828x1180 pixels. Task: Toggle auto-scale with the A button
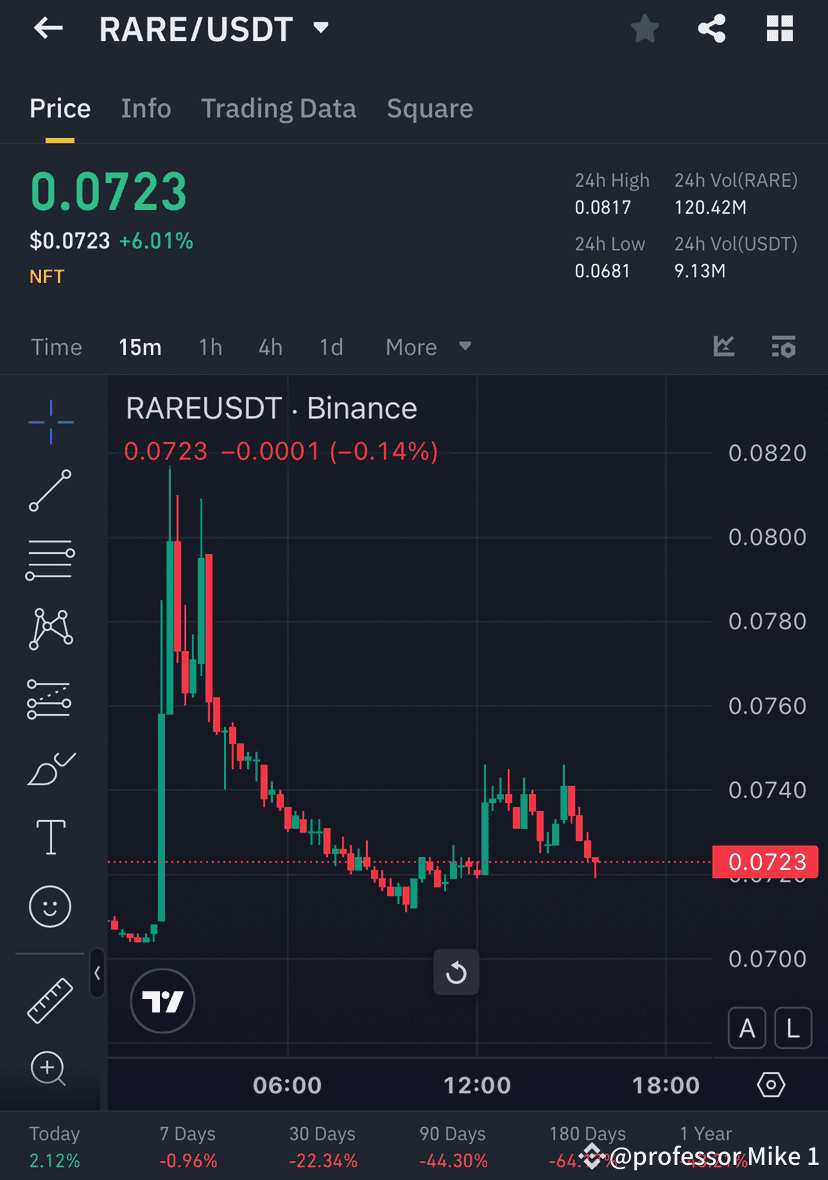coord(747,1028)
